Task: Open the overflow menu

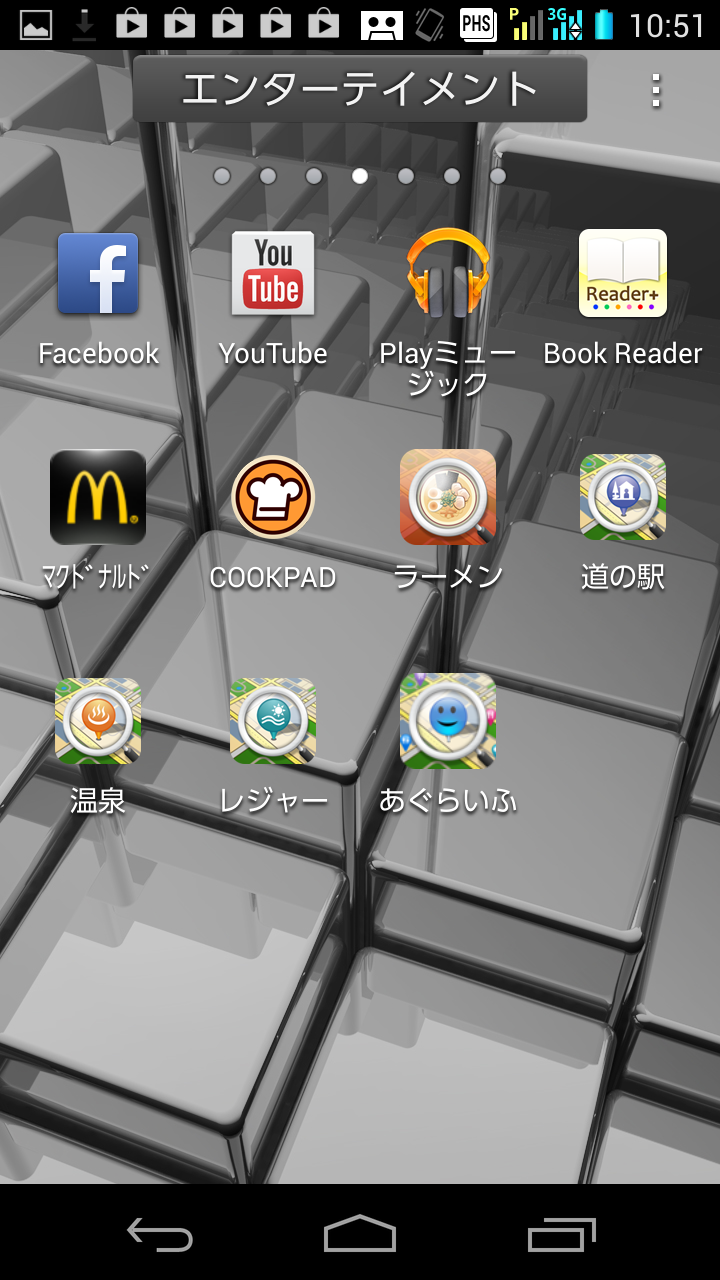Action: [655, 90]
